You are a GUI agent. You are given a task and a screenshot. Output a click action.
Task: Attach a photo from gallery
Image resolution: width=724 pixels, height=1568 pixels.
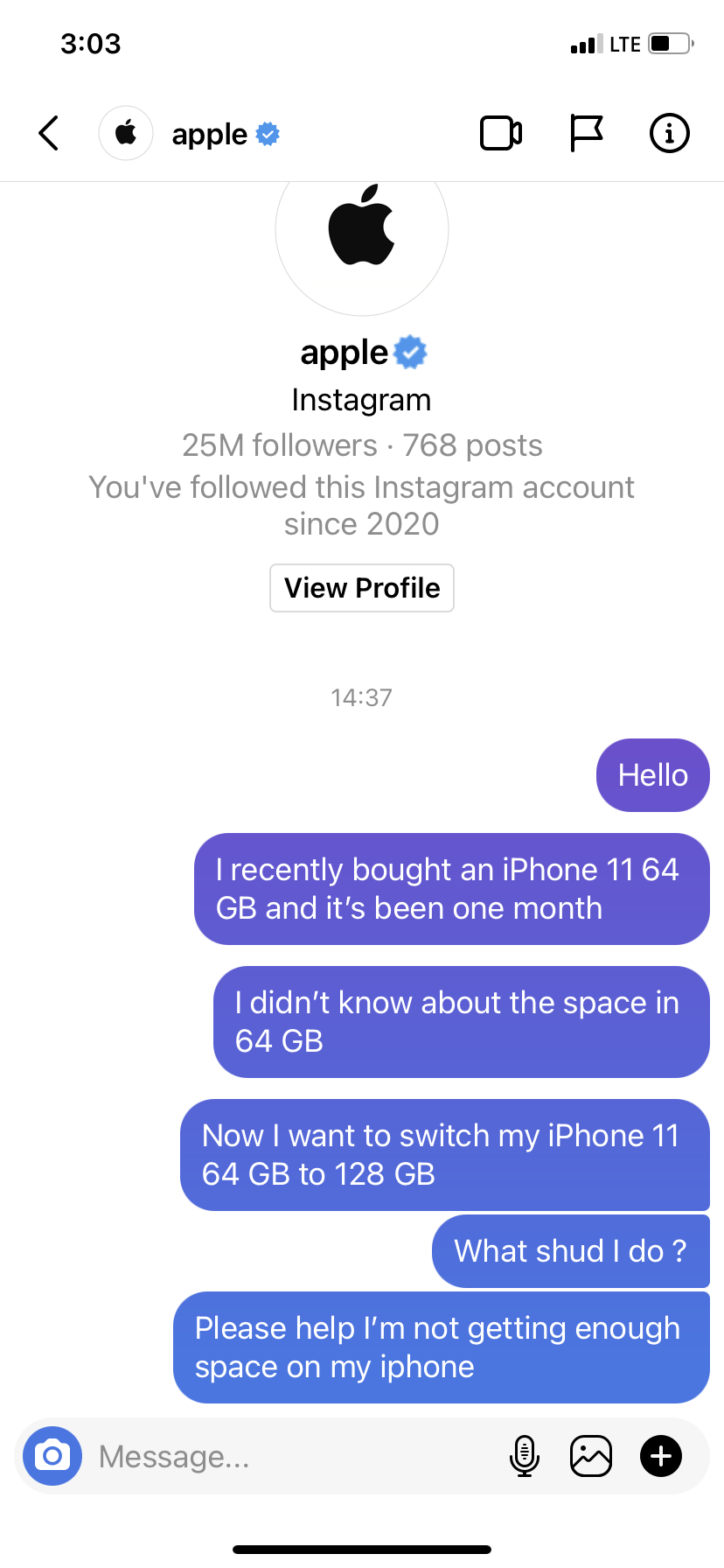[591, 1456]
